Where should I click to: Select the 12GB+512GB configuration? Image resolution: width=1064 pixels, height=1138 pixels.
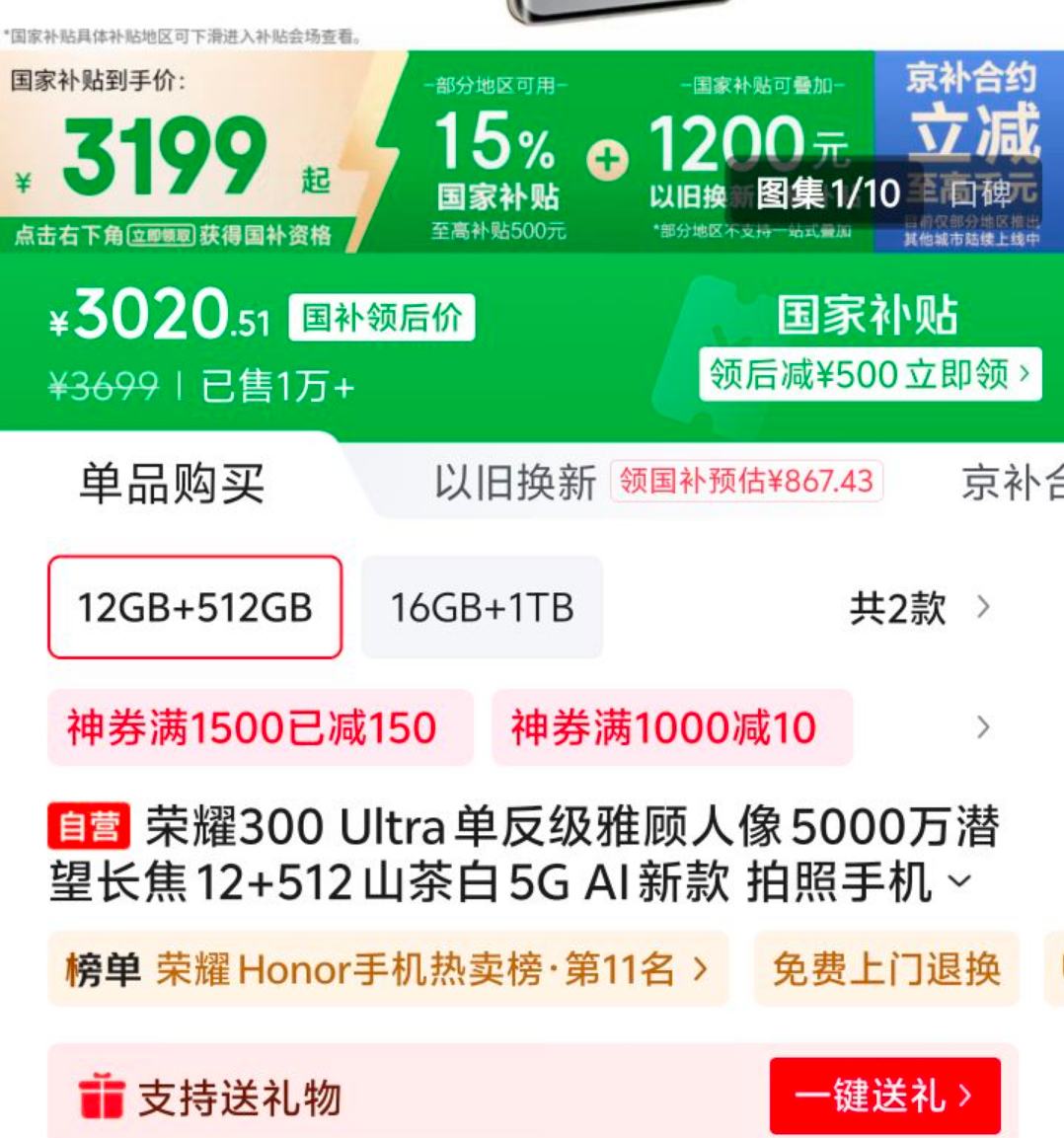coord(194,607)
